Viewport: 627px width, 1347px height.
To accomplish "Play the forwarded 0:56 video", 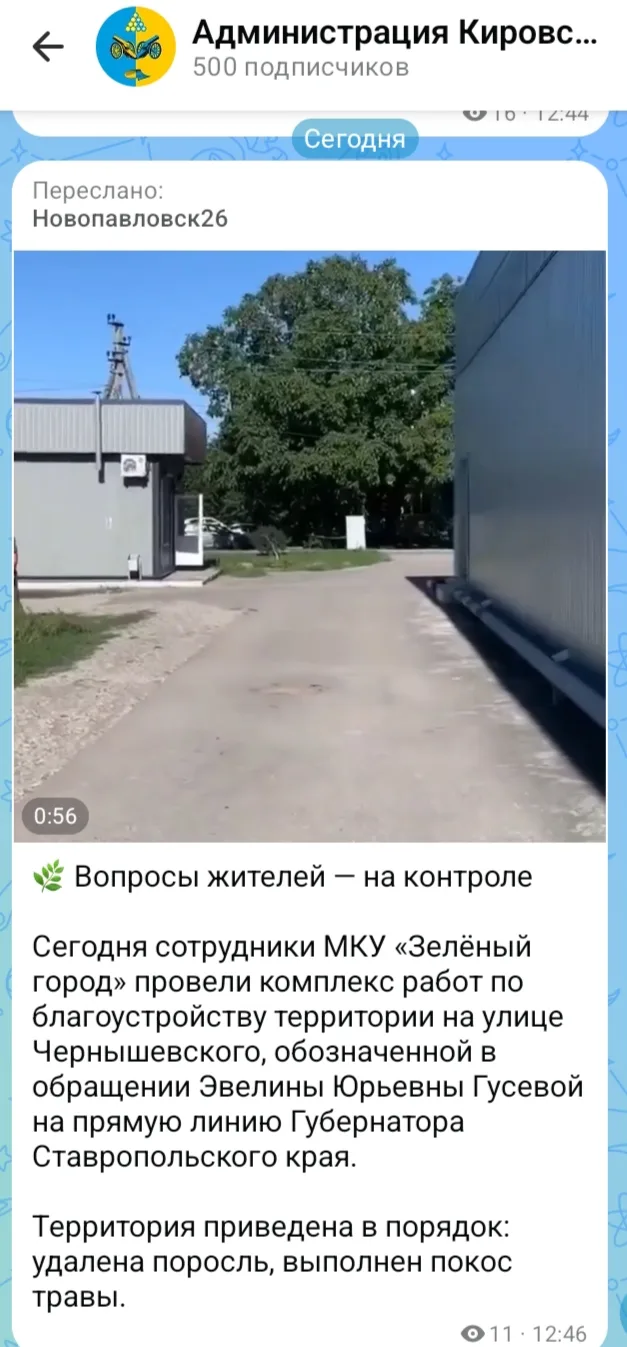I will coord(309,546).
